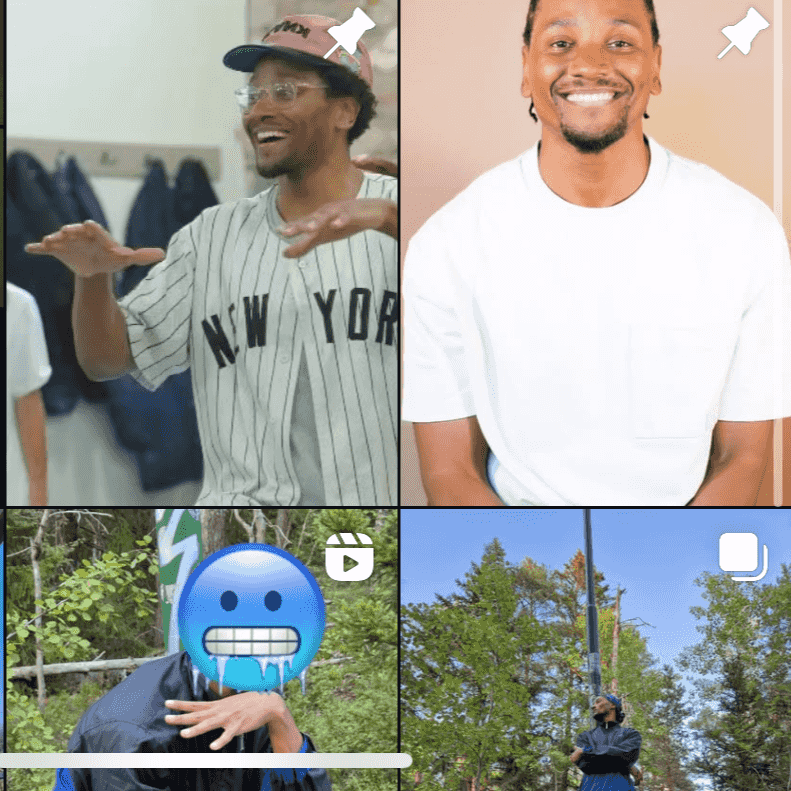791x791 pixels.
Task: Open the carousel post with trees and pole
Action: click(x=595, y=650)
